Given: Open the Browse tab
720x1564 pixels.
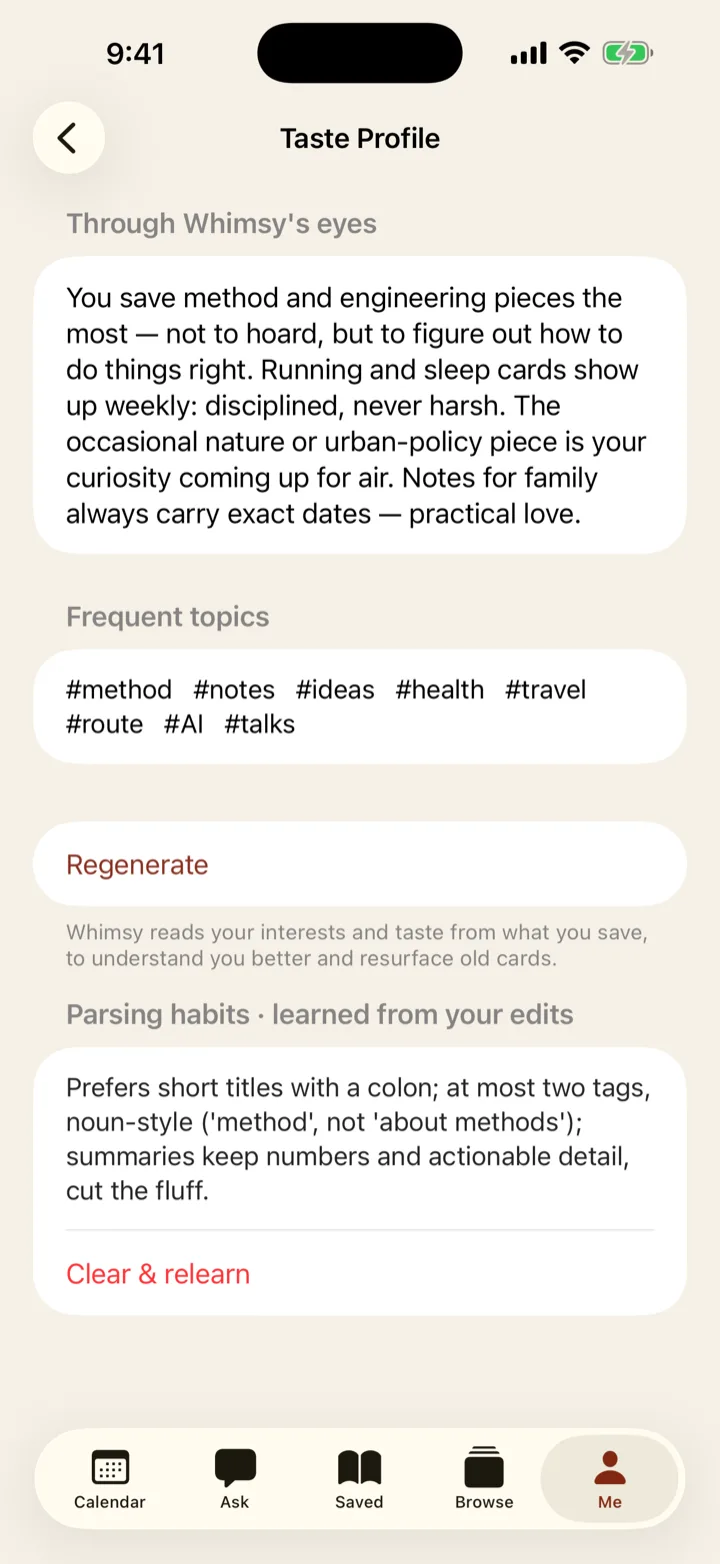Looking at the screenshot, I should [x=484, y=1479].
